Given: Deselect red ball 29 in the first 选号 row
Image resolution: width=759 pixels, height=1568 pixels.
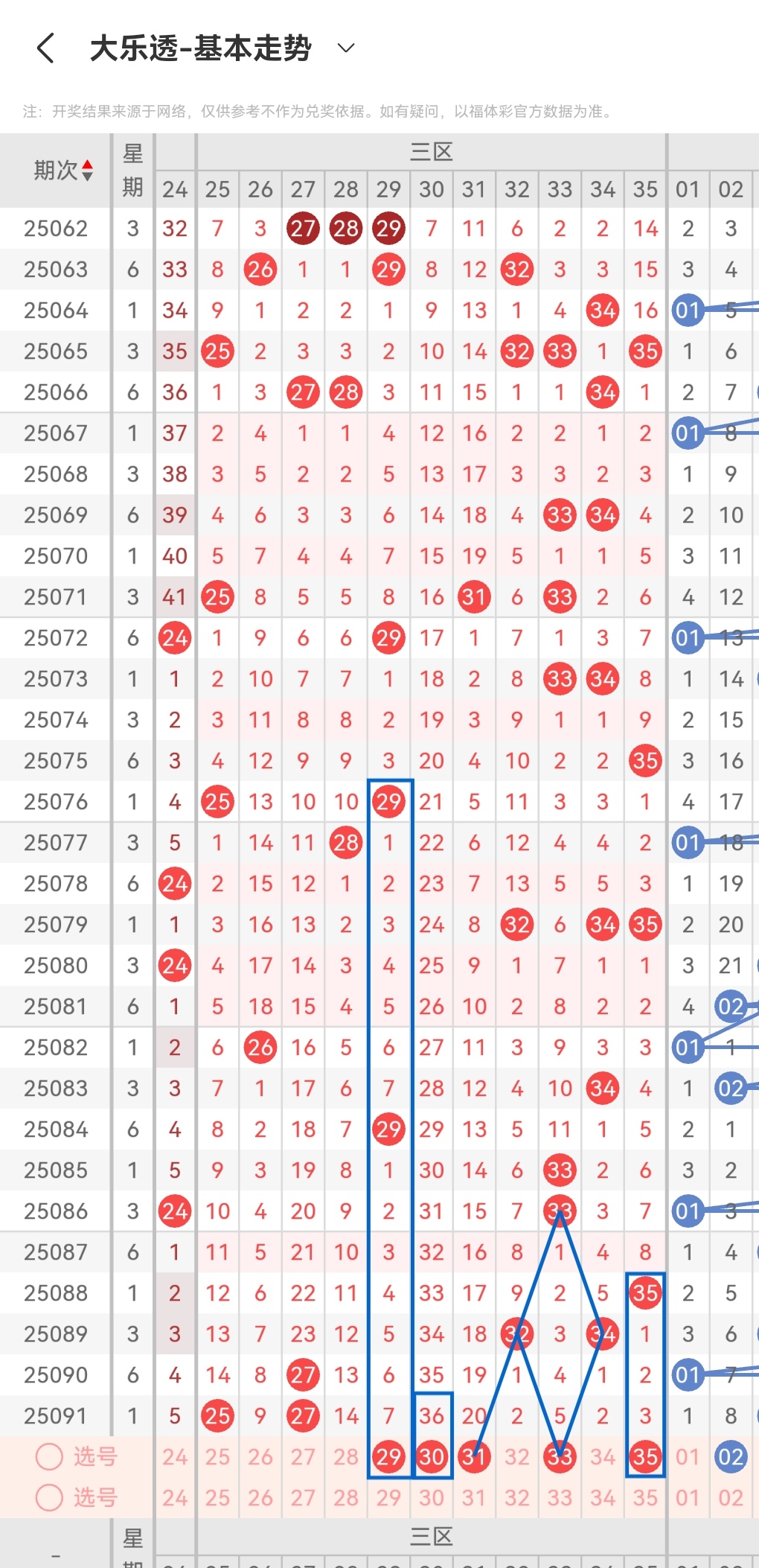Looking at the screenshot, I should [x=388, y=1456].
